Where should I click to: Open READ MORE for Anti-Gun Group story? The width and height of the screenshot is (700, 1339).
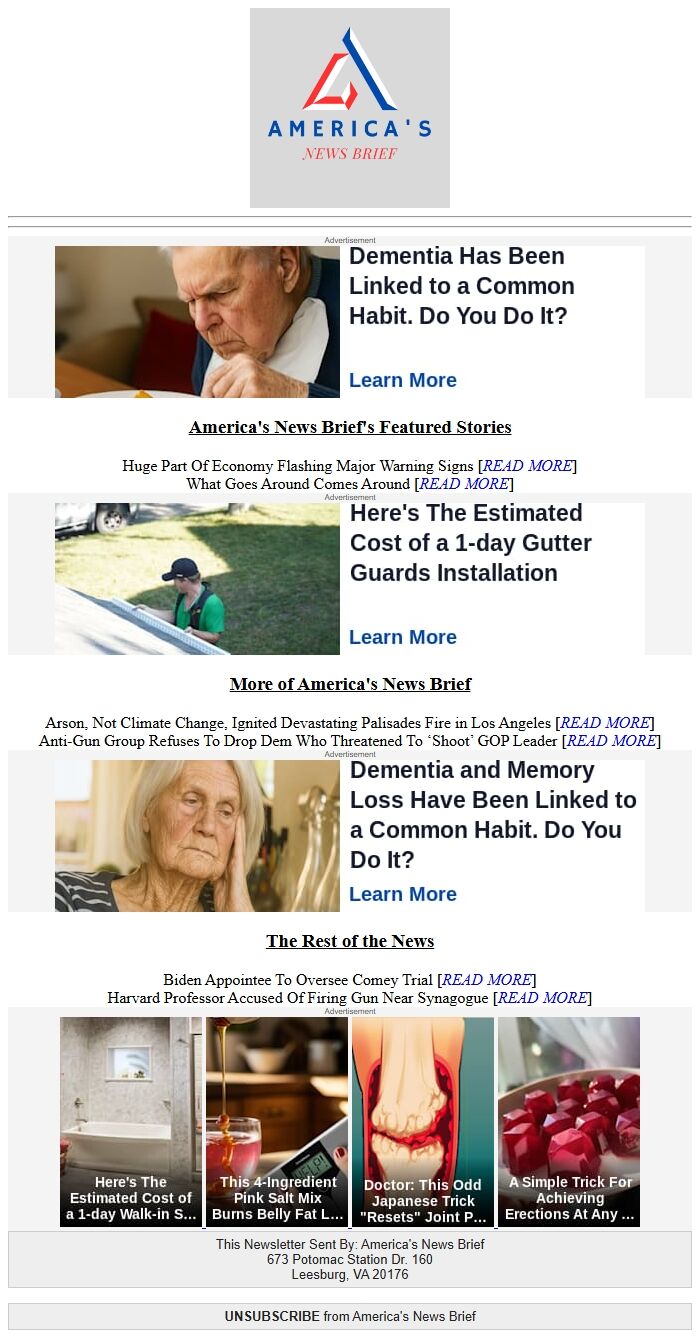click(x=611, y=741)
